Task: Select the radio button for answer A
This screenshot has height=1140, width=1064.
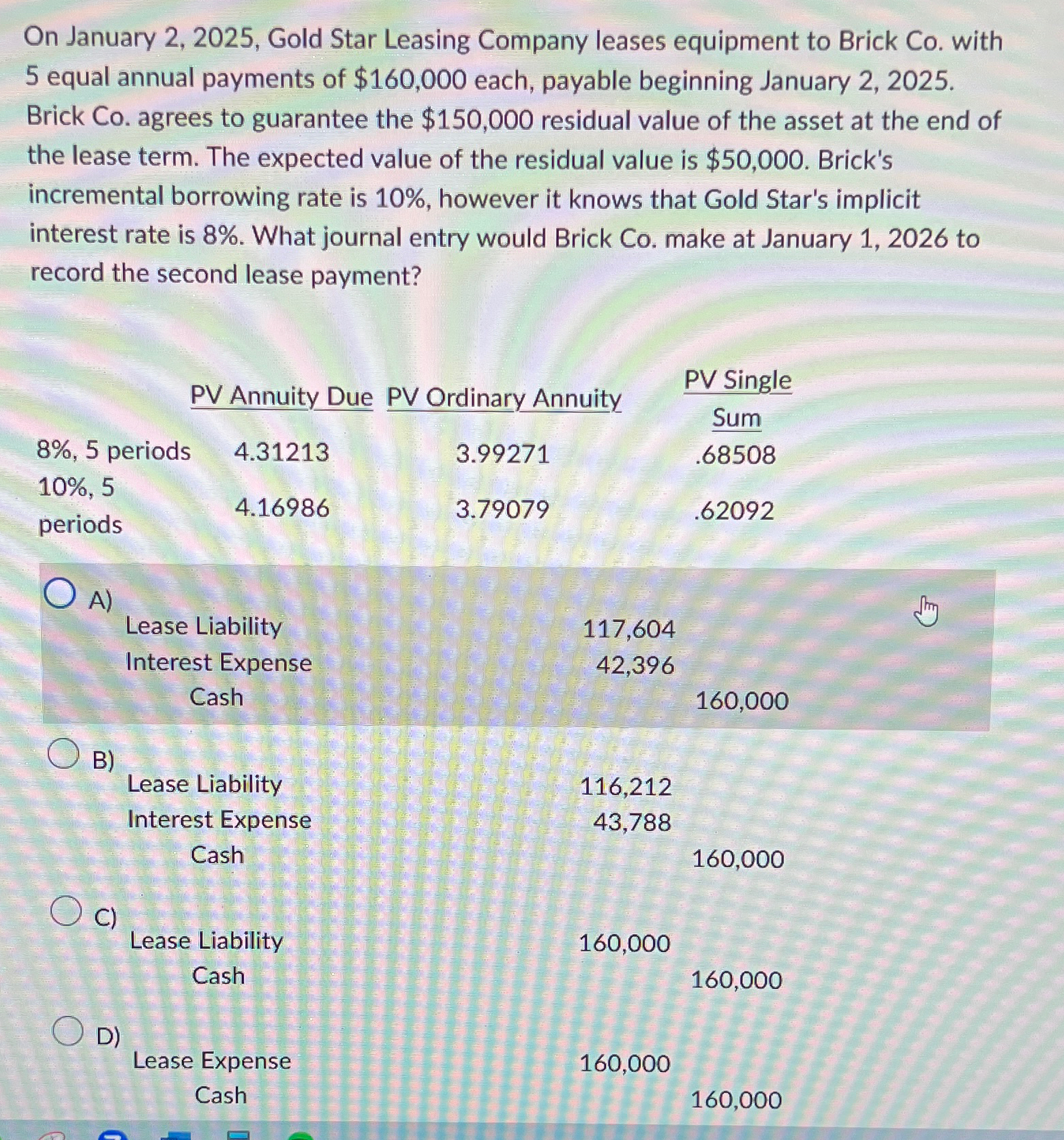Action: pyautogui.click(x=60, y=592)
